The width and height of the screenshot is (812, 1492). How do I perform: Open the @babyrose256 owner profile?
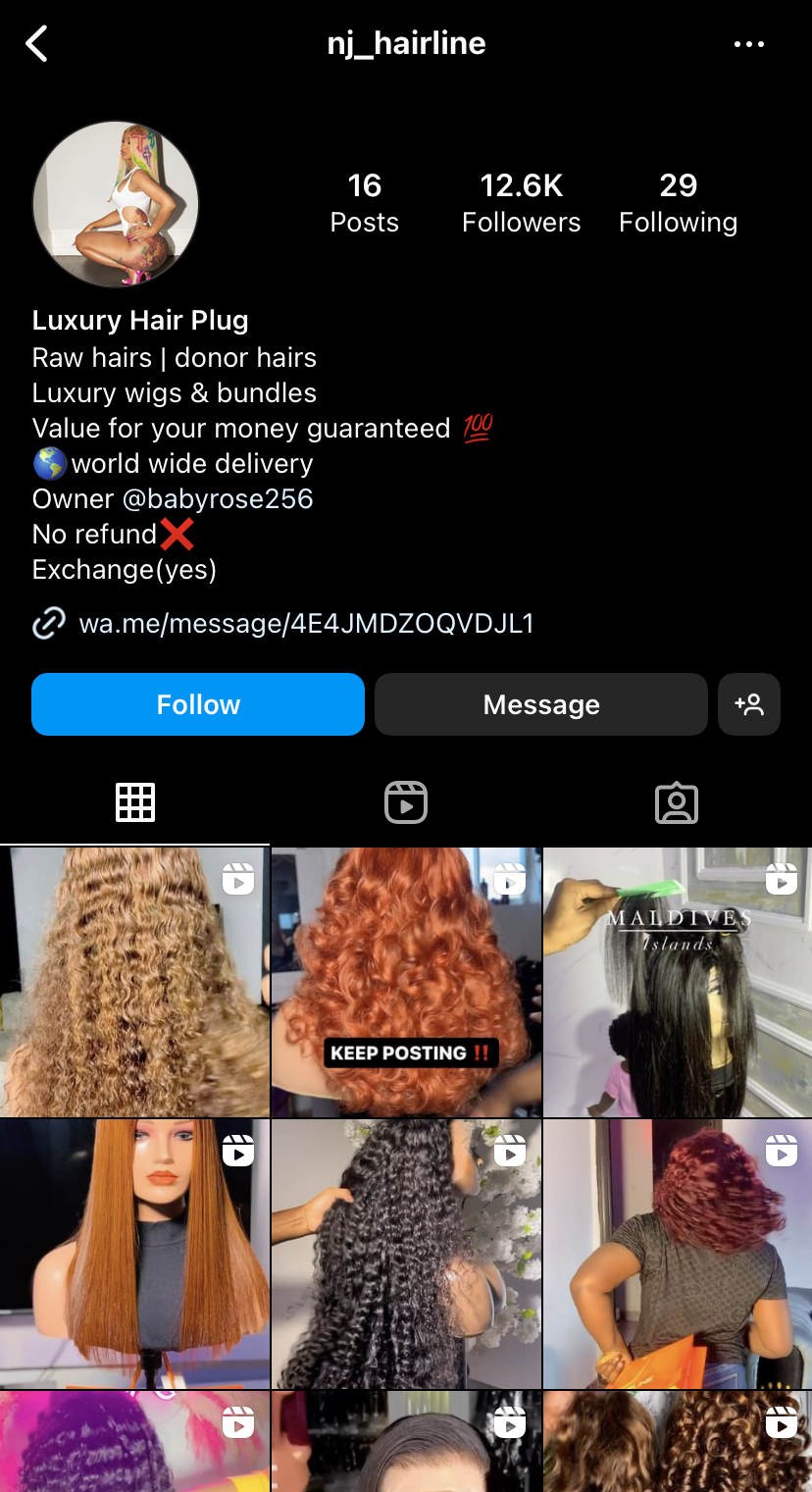tap(218, 498)
